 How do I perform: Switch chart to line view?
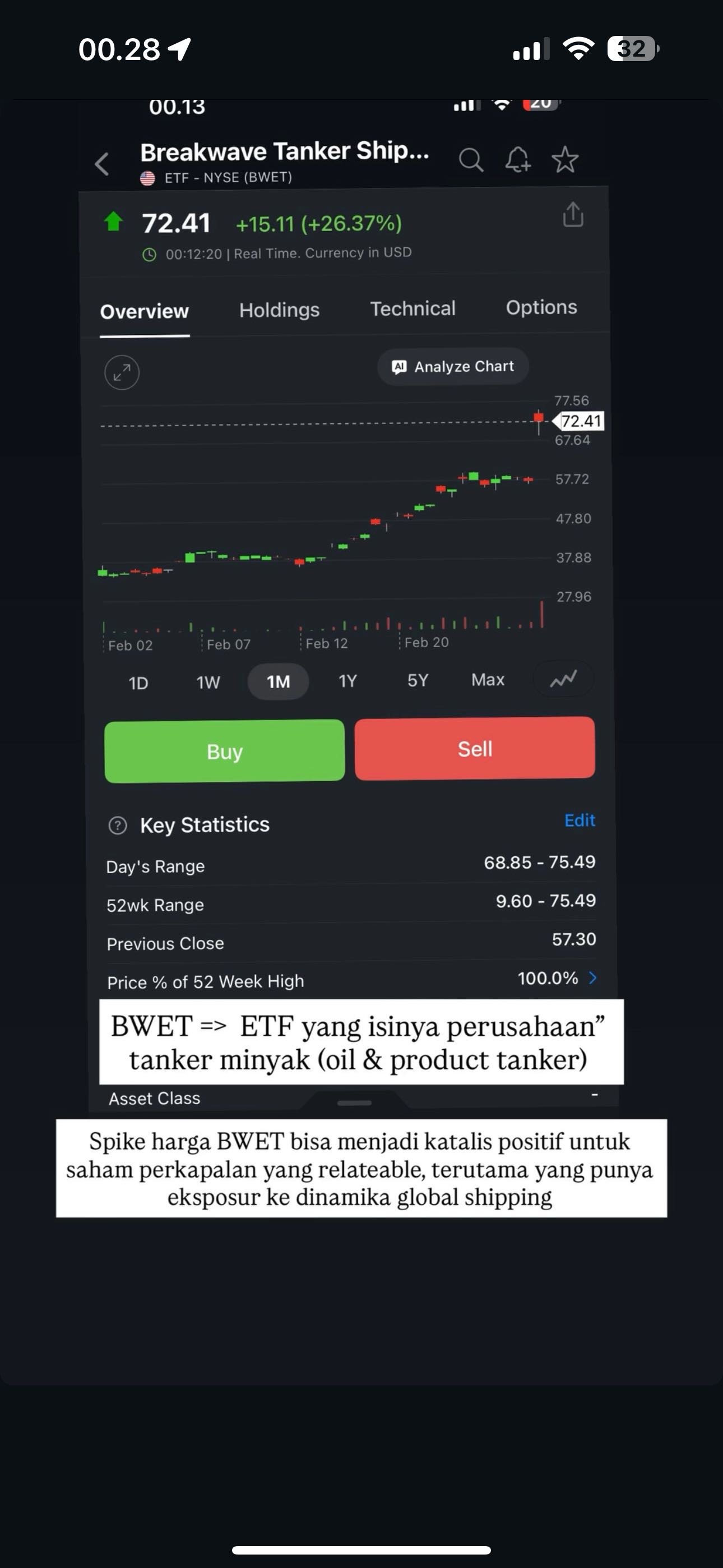coord(562,680)
